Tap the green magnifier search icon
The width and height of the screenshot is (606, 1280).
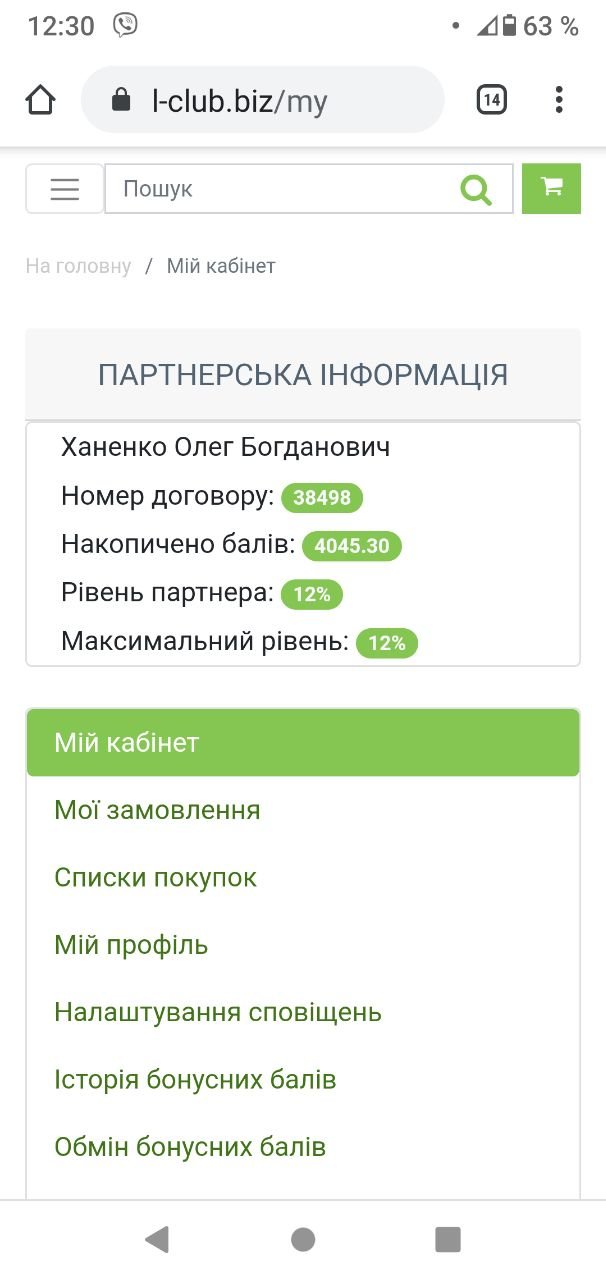click(x=476, y=189)
